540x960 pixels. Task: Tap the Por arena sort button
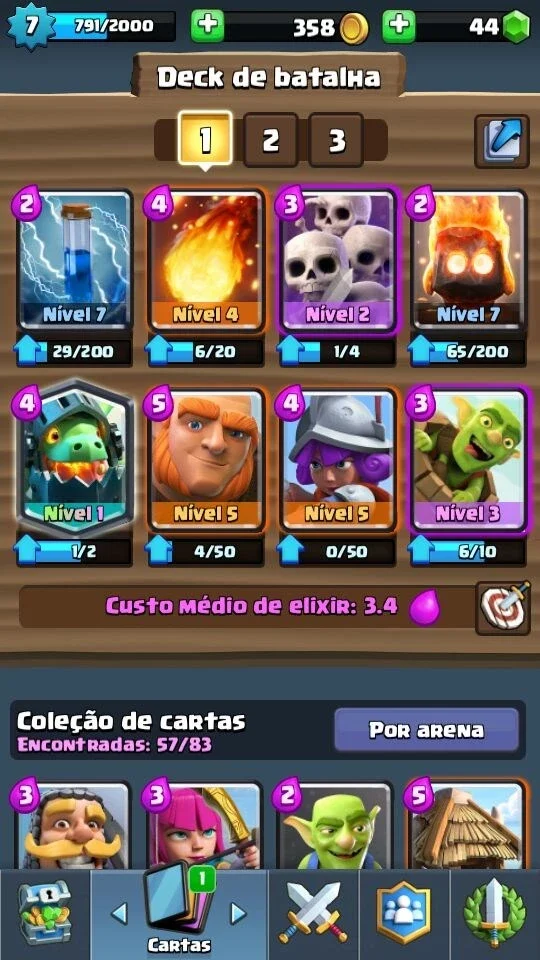tap(426, 729)
